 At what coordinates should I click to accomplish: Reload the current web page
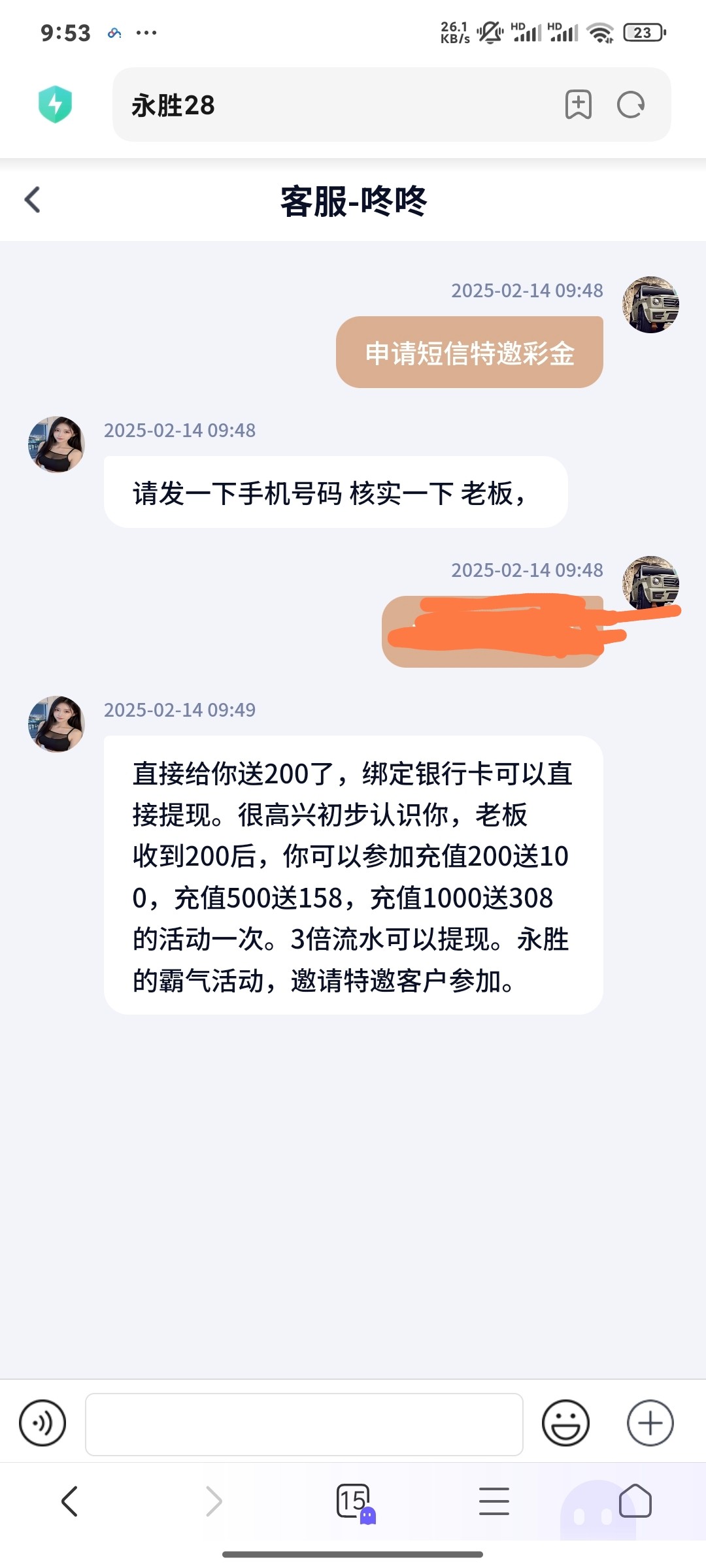pos(631,105)
